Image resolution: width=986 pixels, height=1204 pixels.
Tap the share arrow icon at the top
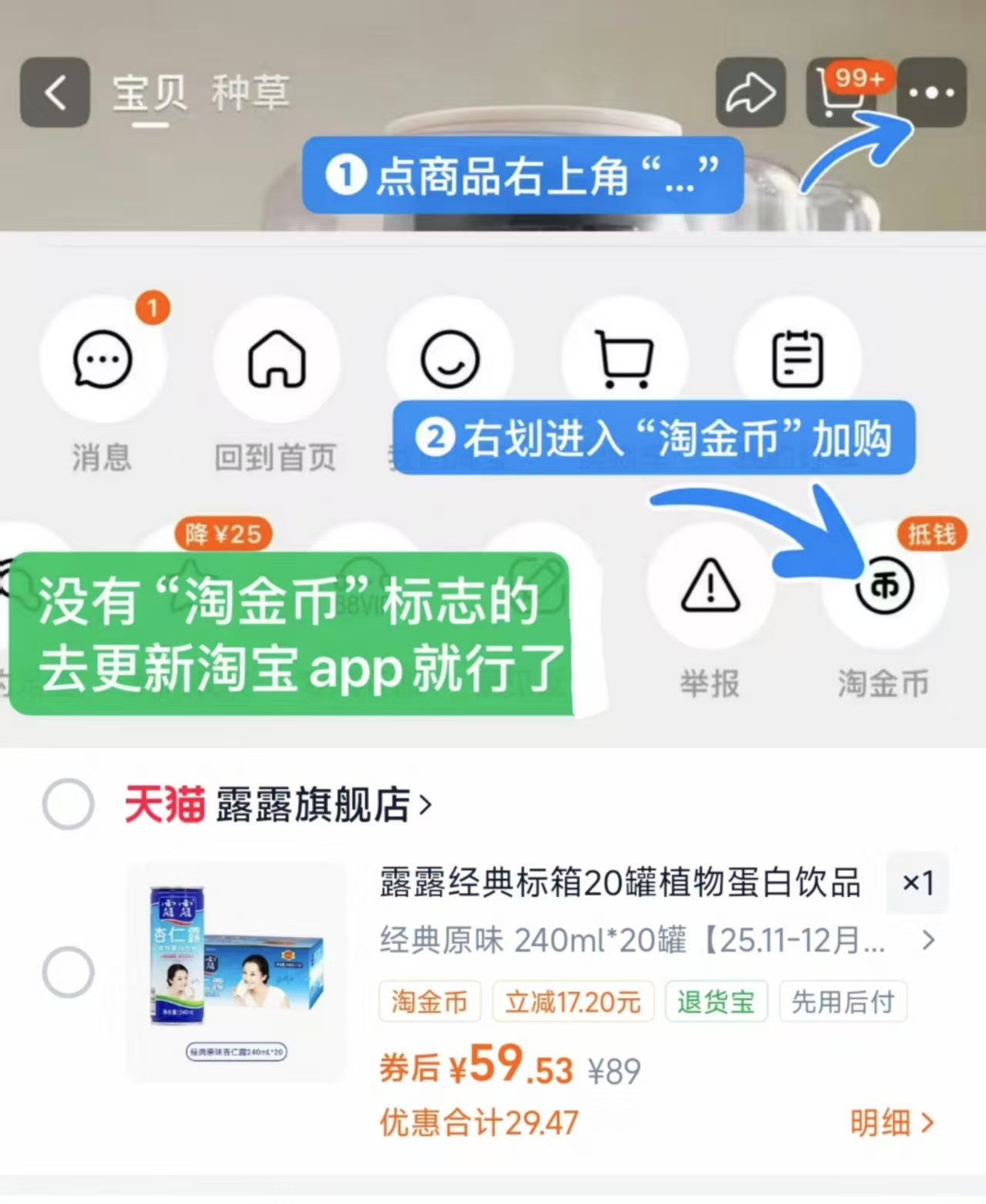point(750,92)
